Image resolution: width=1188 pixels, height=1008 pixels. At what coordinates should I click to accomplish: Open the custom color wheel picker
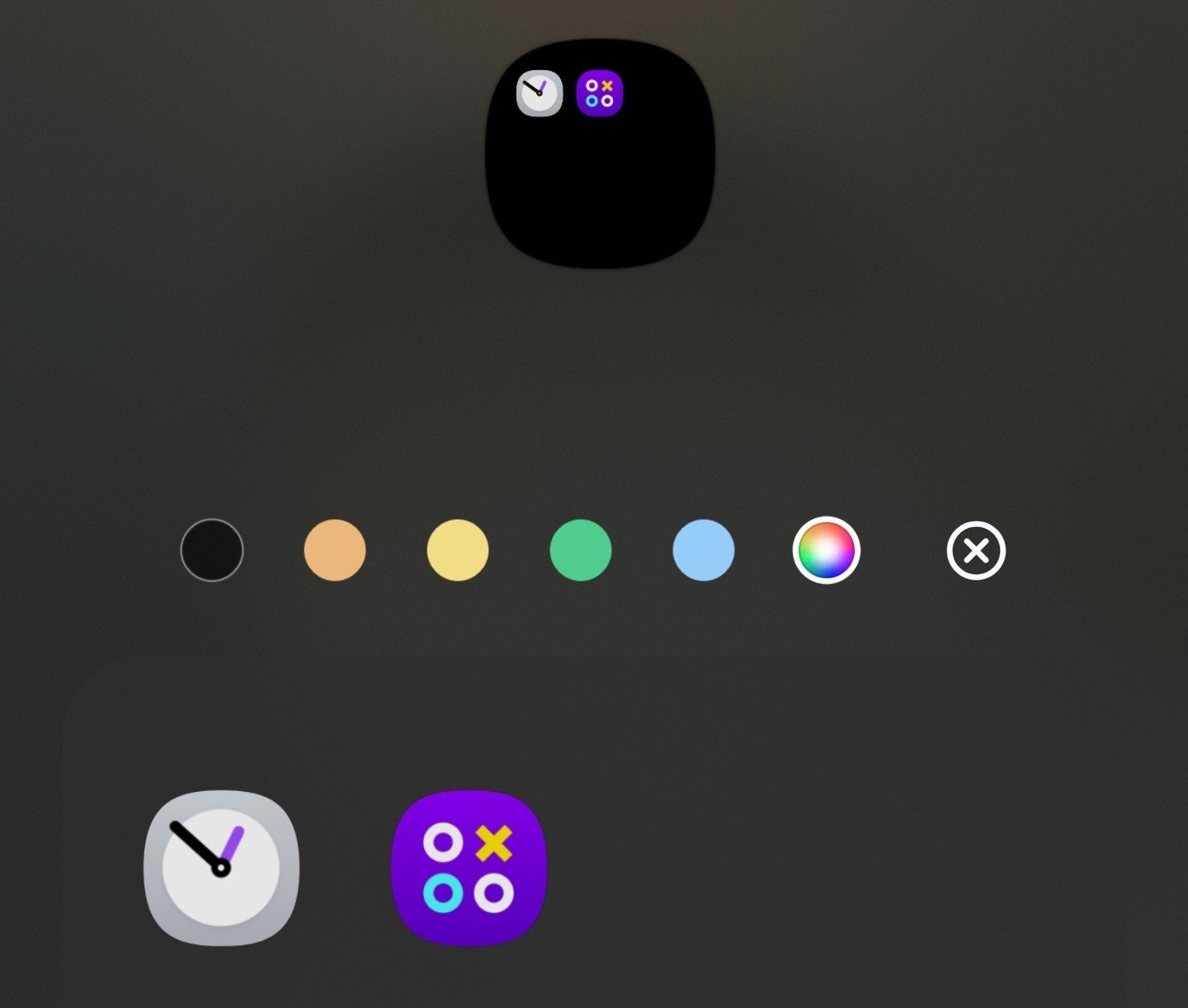827,550
